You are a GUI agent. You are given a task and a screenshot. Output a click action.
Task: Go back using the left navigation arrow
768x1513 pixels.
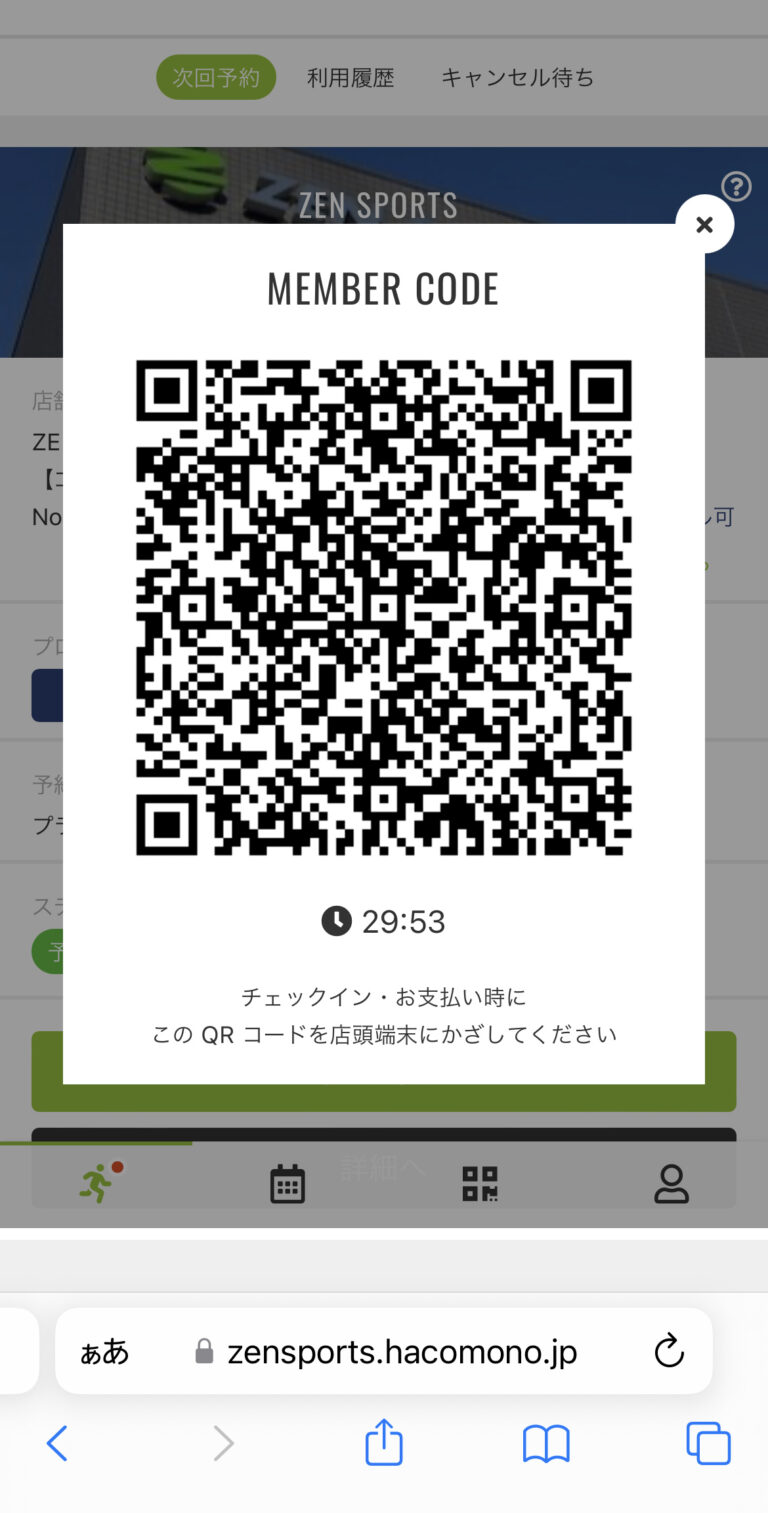[x=57, y=1443]
